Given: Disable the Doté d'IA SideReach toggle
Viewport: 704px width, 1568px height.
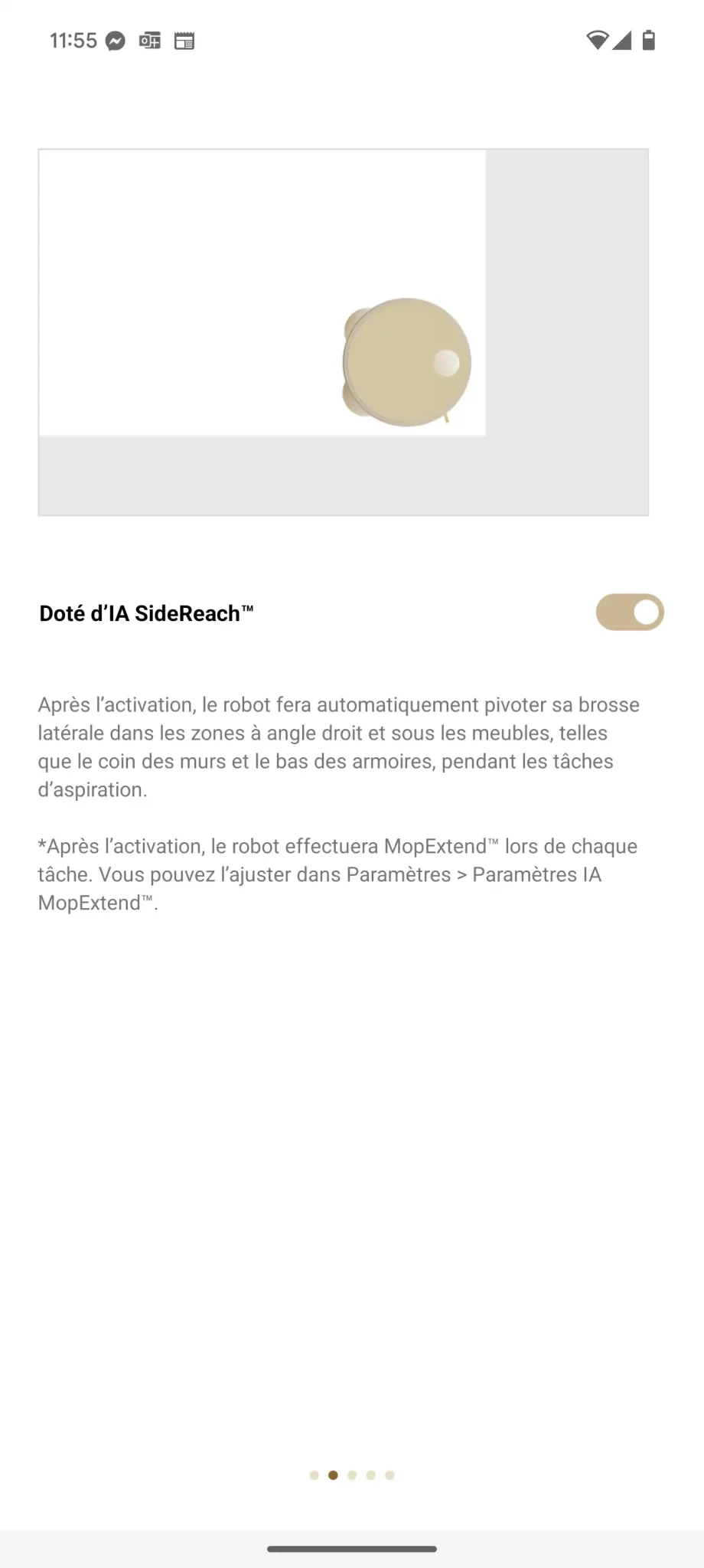Looking at the screenshot, I should click(x=630, y=612).
